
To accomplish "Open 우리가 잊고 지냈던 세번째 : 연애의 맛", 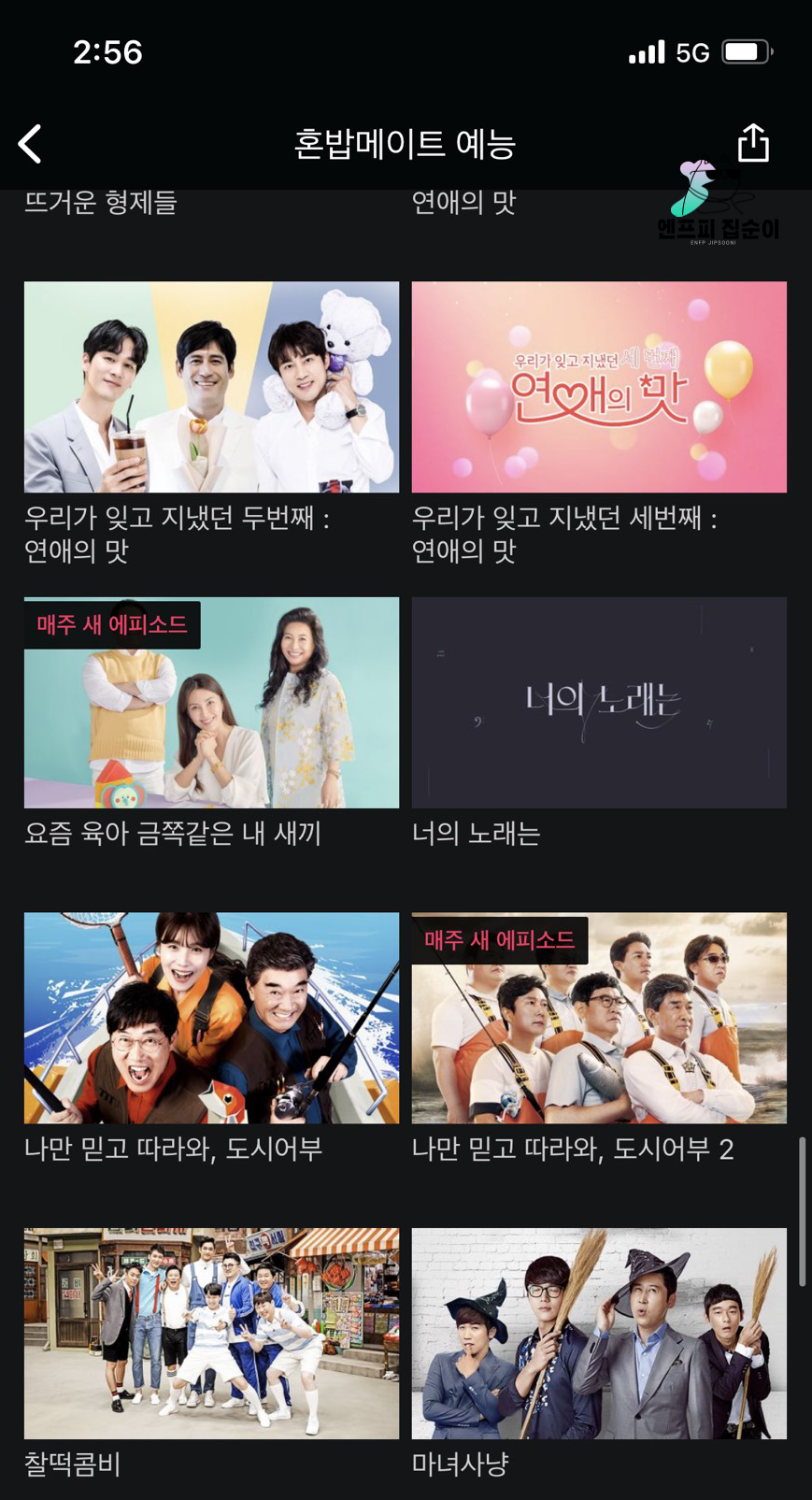I will coord(599,387).
